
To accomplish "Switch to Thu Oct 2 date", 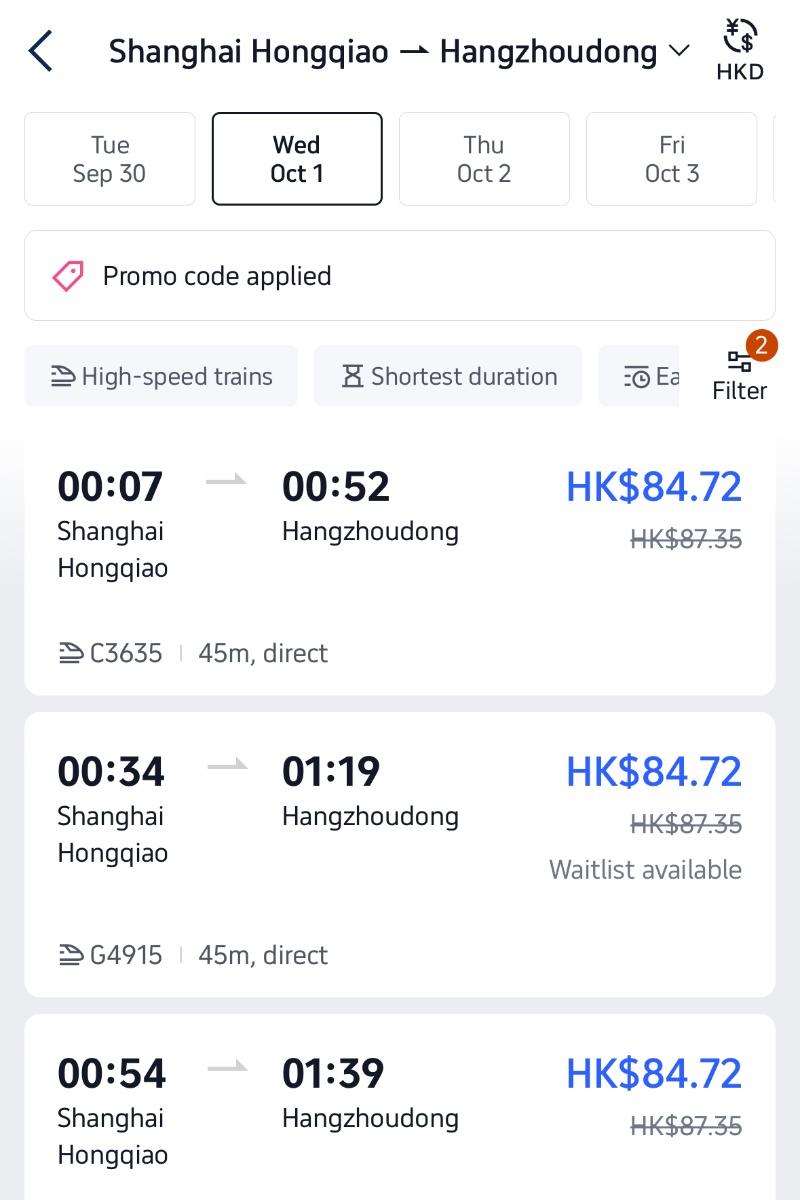I will pyautogui.click(x=484, y=159).
